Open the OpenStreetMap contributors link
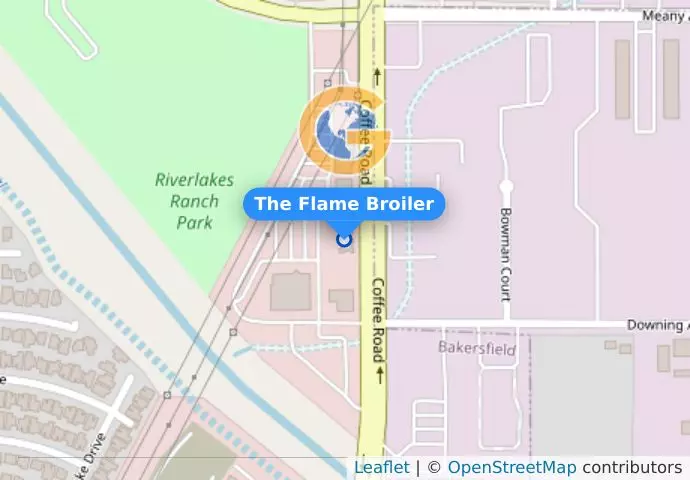The height and width of the screenshot is (480, 690). click(511, 468)
